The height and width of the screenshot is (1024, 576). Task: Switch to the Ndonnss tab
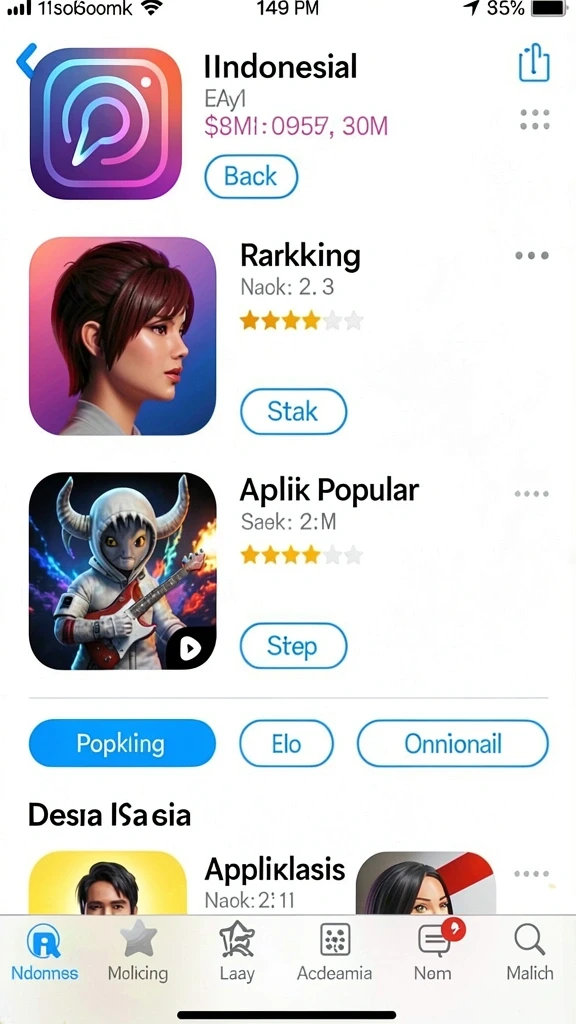click(44, 952)
